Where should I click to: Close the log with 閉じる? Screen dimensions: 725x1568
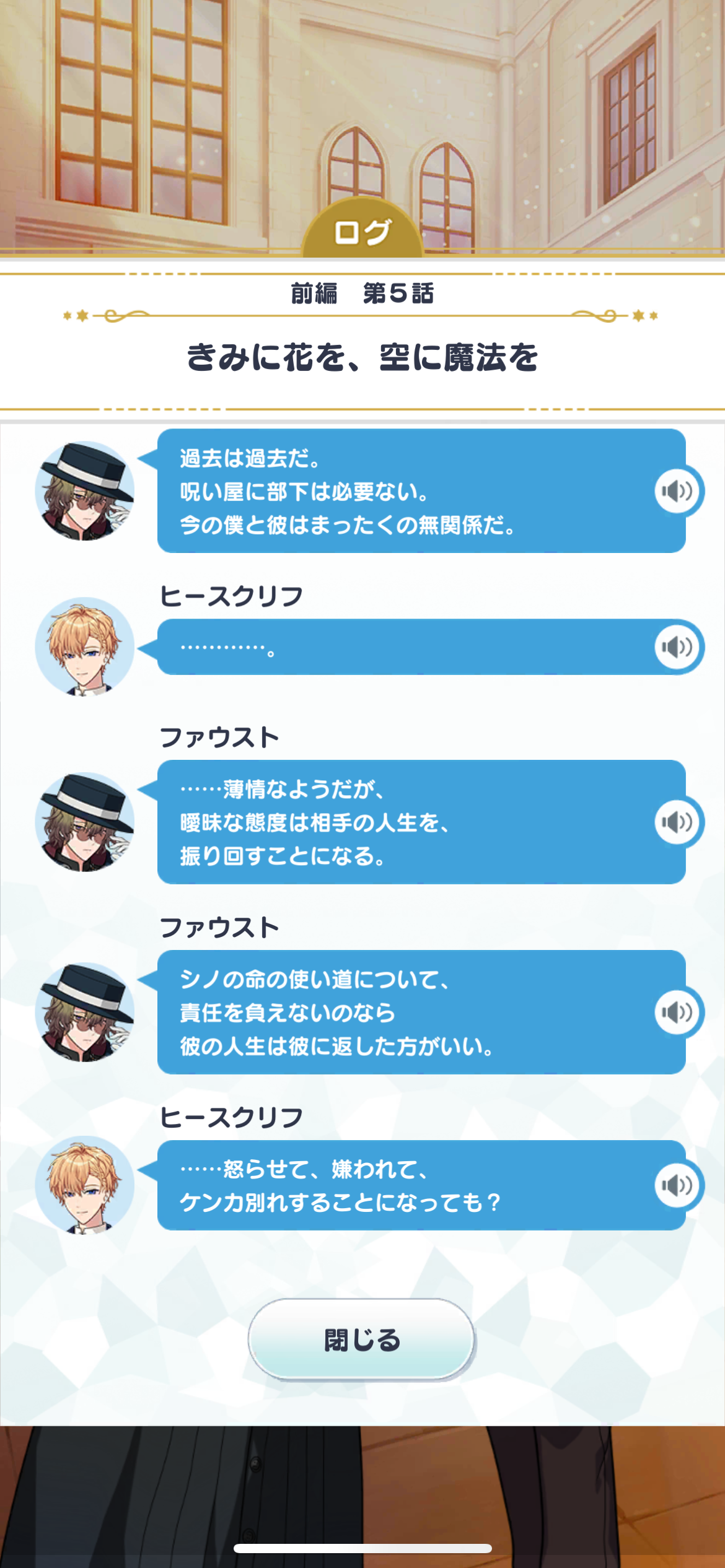point(362,1339)
